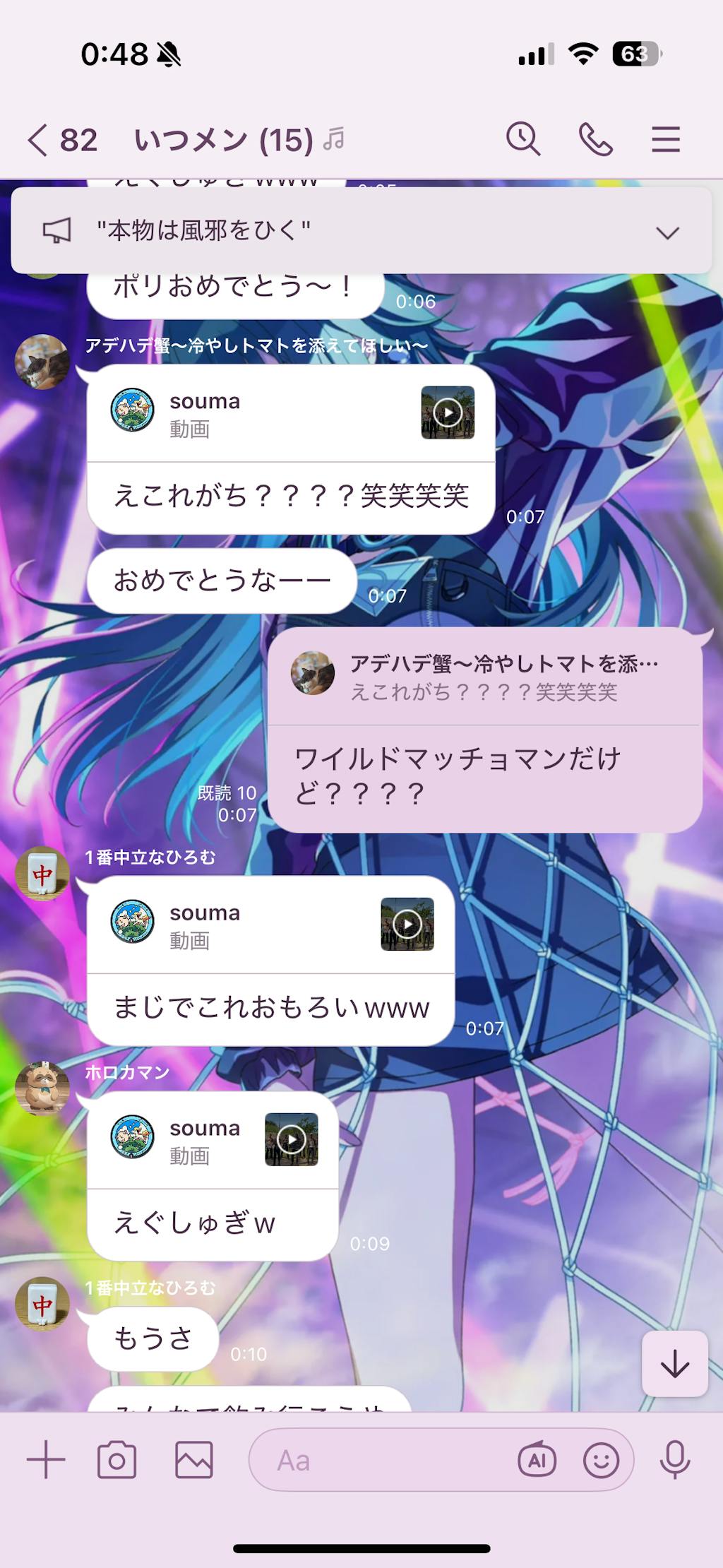This screenshot has width=723, height=1568.
Task: Open the photo gallery picker
Action: tap(194, 1460)
